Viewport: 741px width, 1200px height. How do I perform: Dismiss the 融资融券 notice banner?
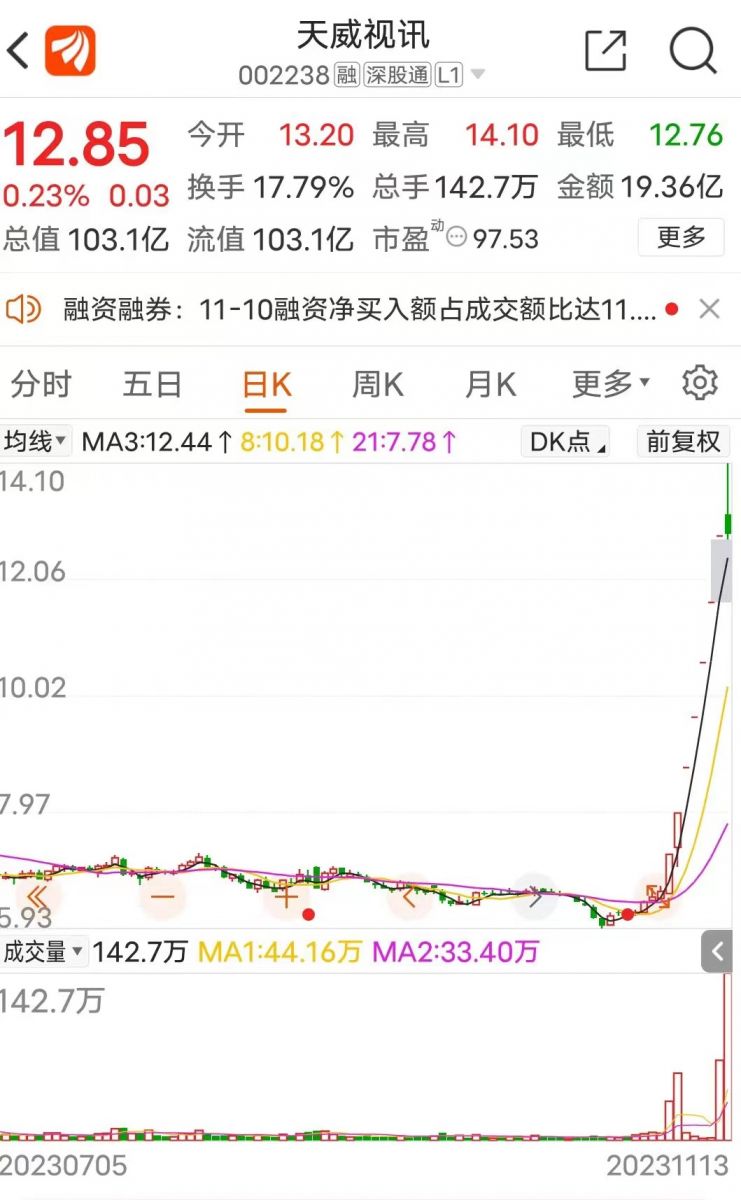(x=709, y=310)
